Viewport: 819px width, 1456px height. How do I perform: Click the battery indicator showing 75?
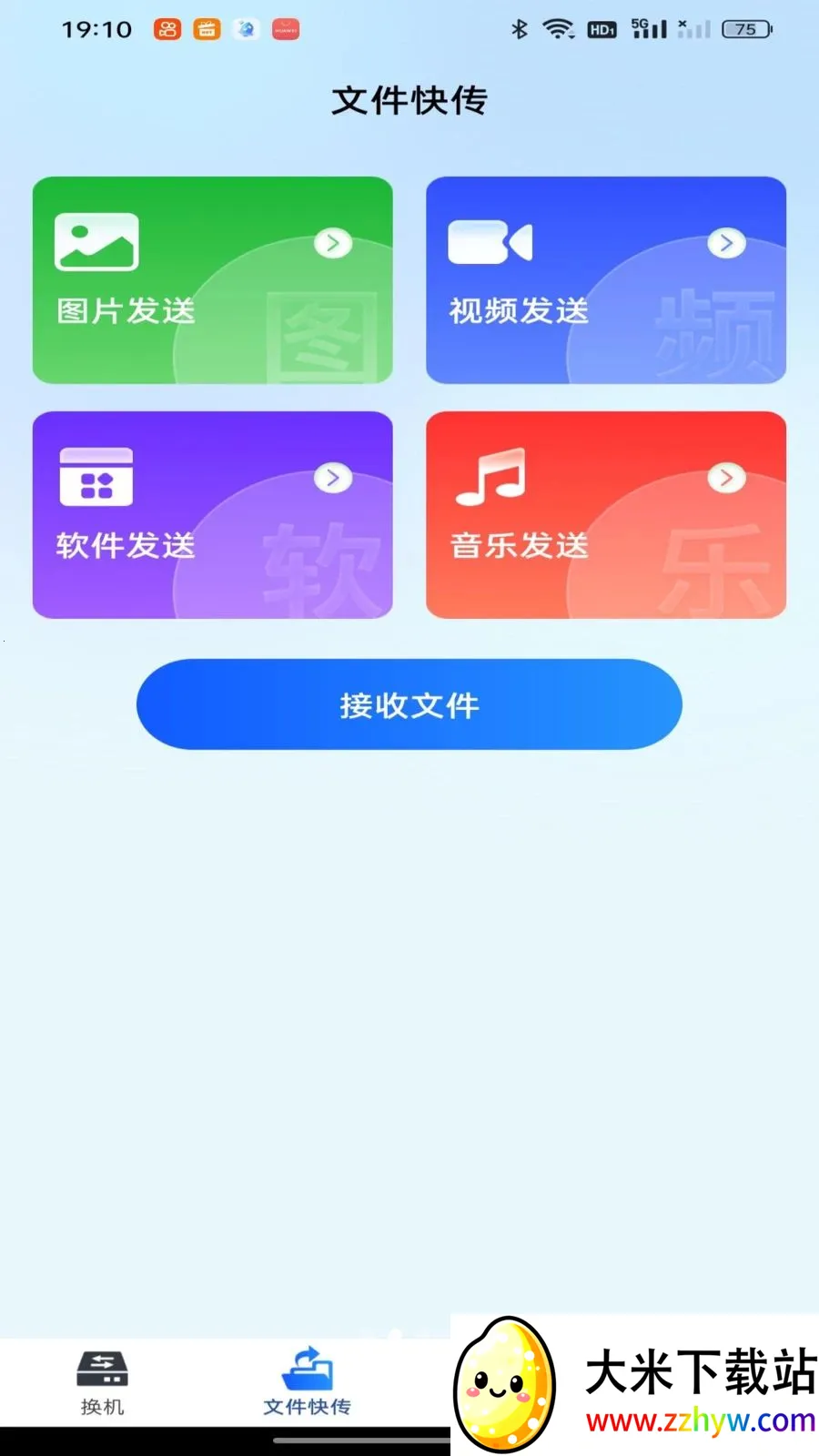tap(746, 29)
